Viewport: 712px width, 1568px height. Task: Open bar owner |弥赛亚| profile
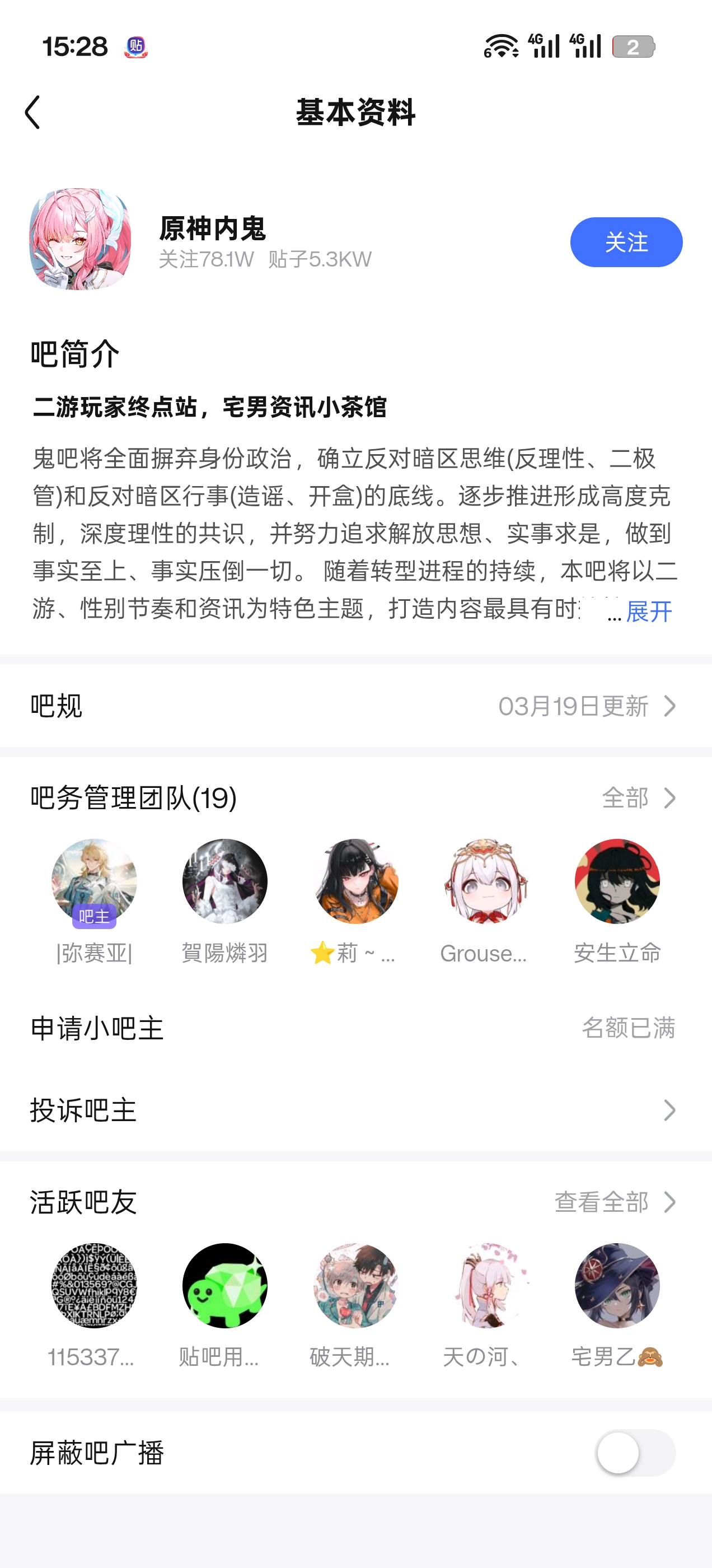[95, 881]
